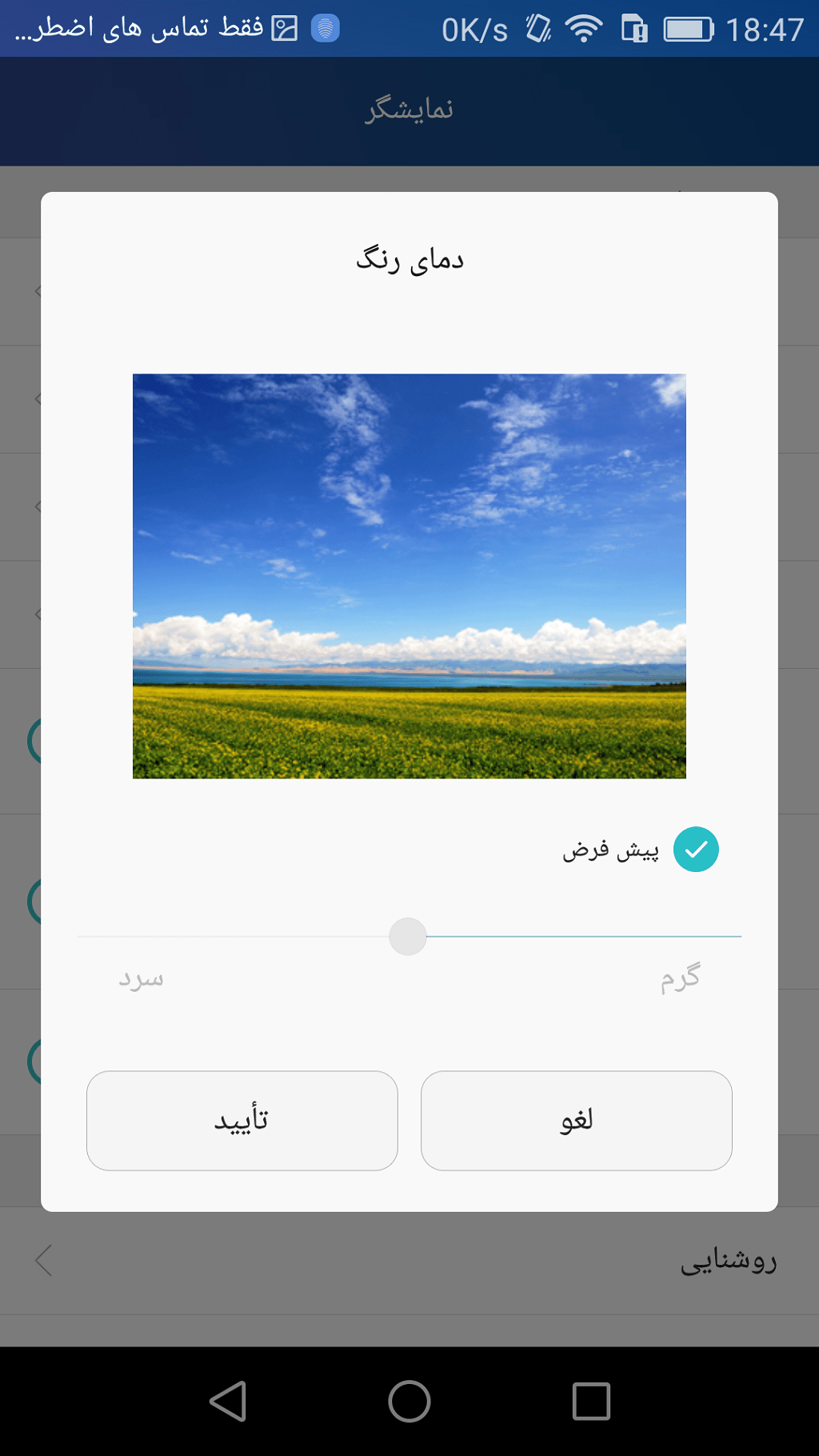The image size is (819, 1456).
Task: Tap the color temperature slider handle
Action: [408, 936]
